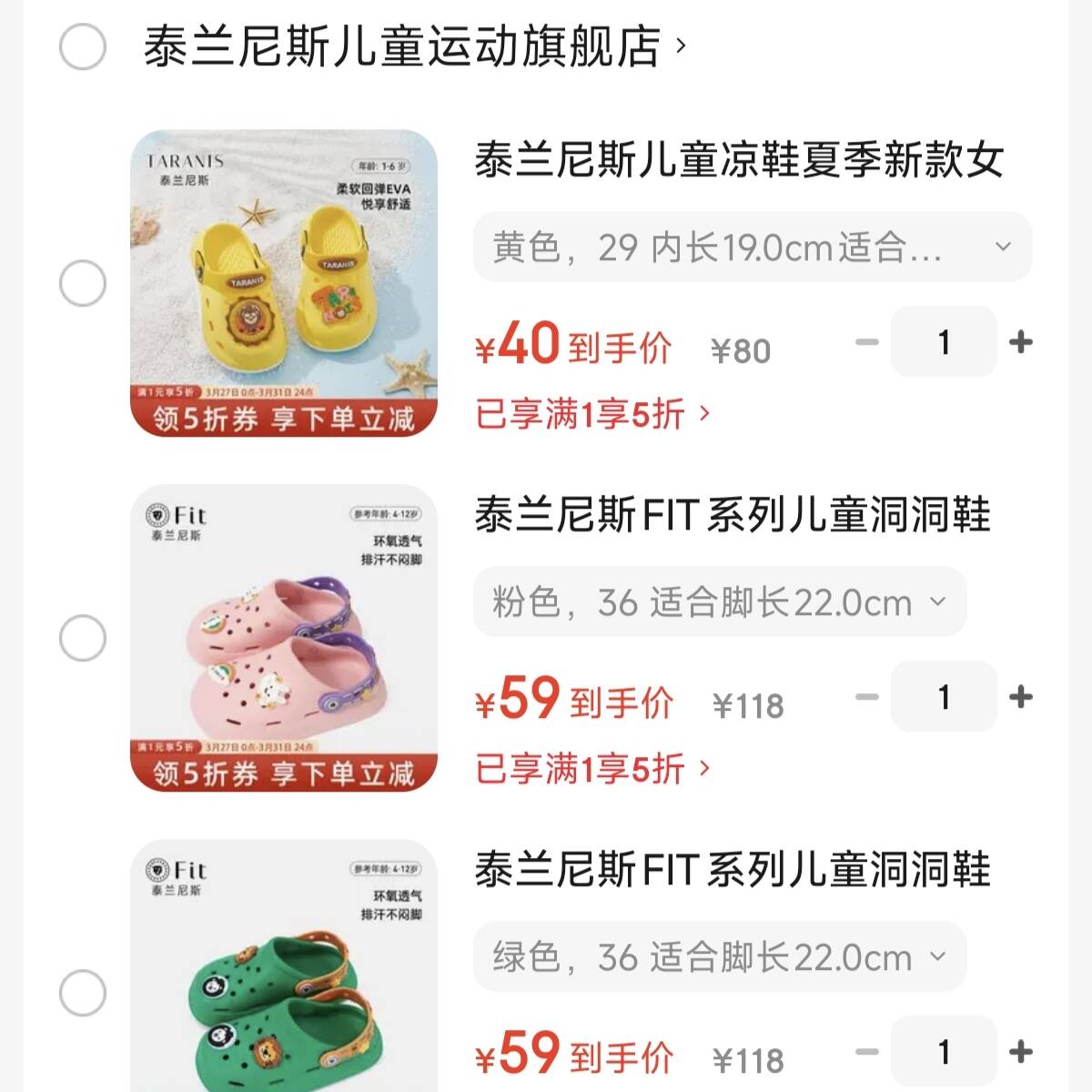Increase quantity of the green clogs
The height and width of the screenshot is (1092, 1092).
pyautogui.click(x=1021, y=1052)
